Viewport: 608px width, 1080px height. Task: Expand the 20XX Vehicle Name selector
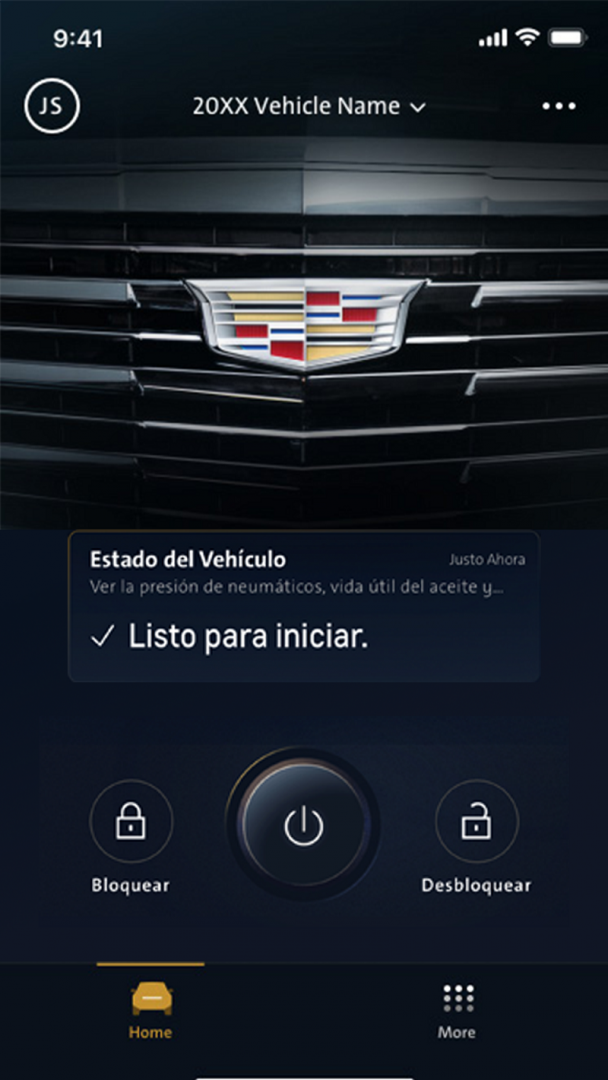tap(309, 106)
